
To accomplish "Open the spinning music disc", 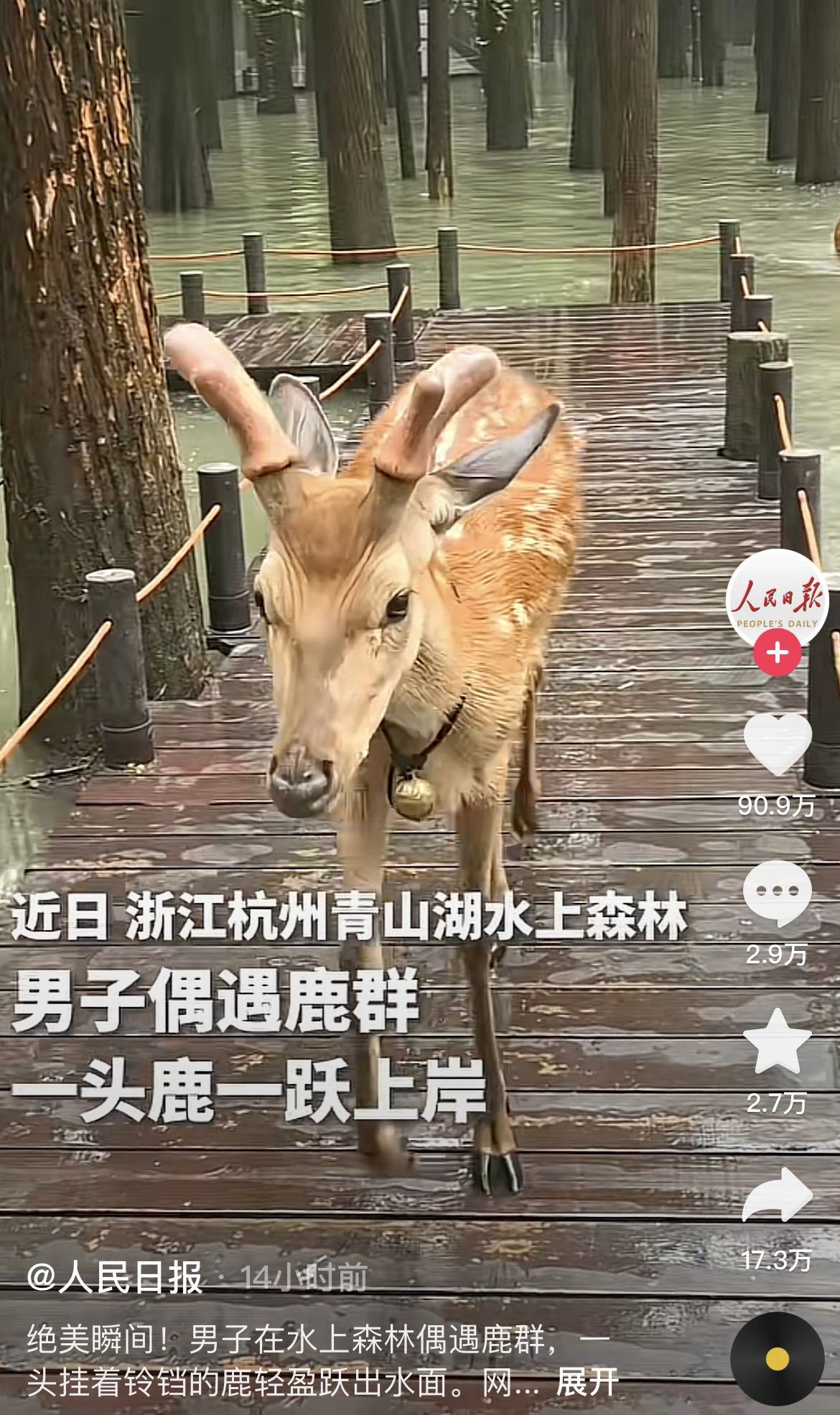I will coord(778,1360).
